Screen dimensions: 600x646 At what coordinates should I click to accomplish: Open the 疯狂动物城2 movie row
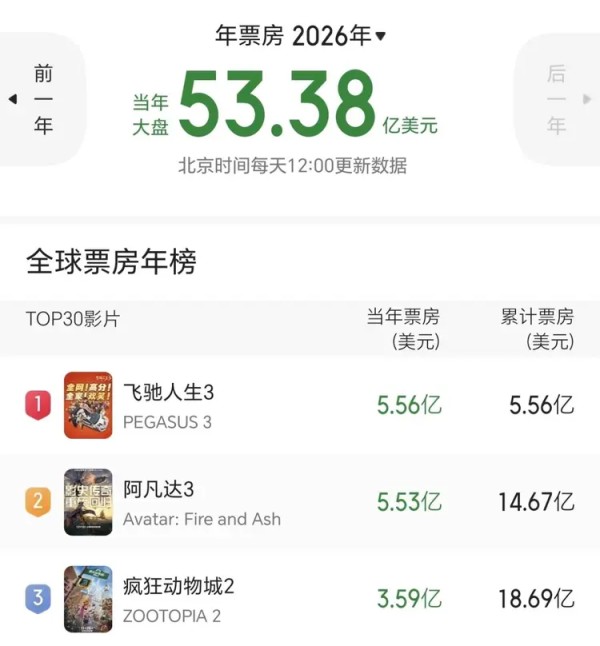(x=300, y=599)
